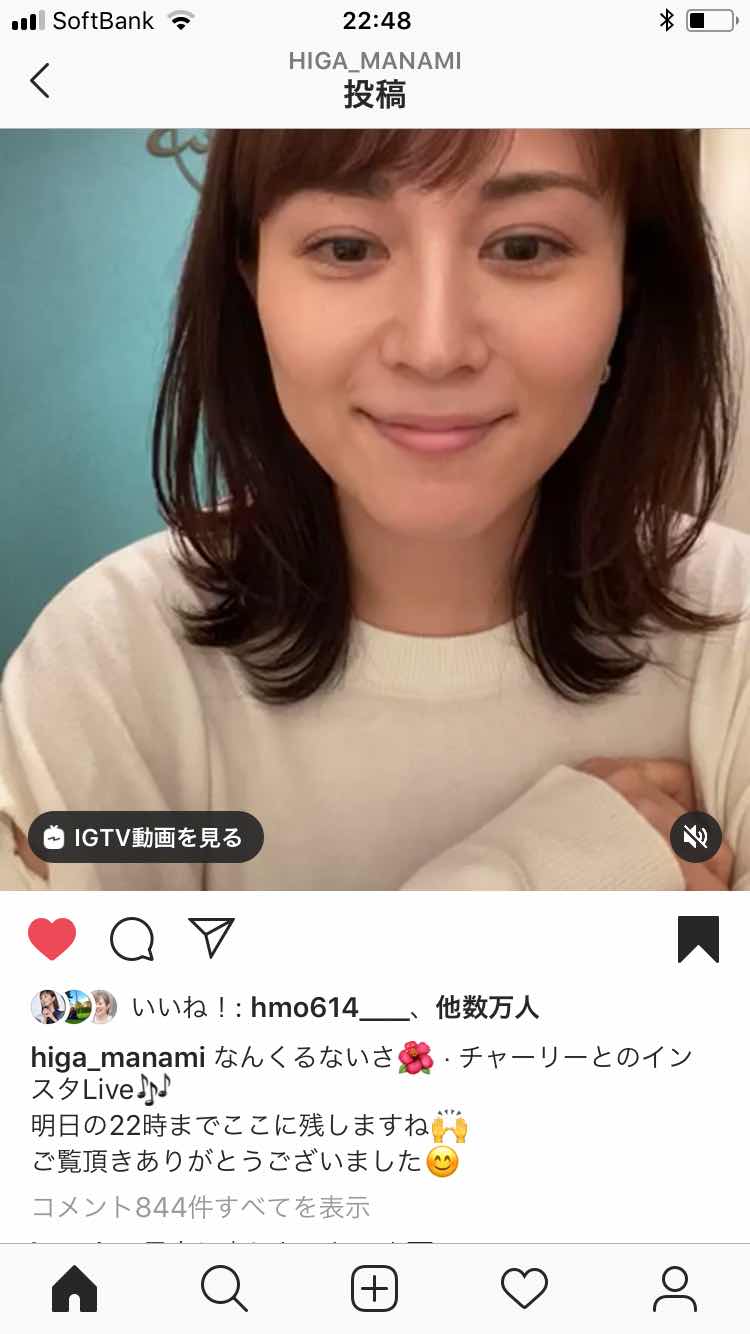Open hmo614___ liker profile
Viewport: 750px width, 1334px height.
[x=330, y=1007]
